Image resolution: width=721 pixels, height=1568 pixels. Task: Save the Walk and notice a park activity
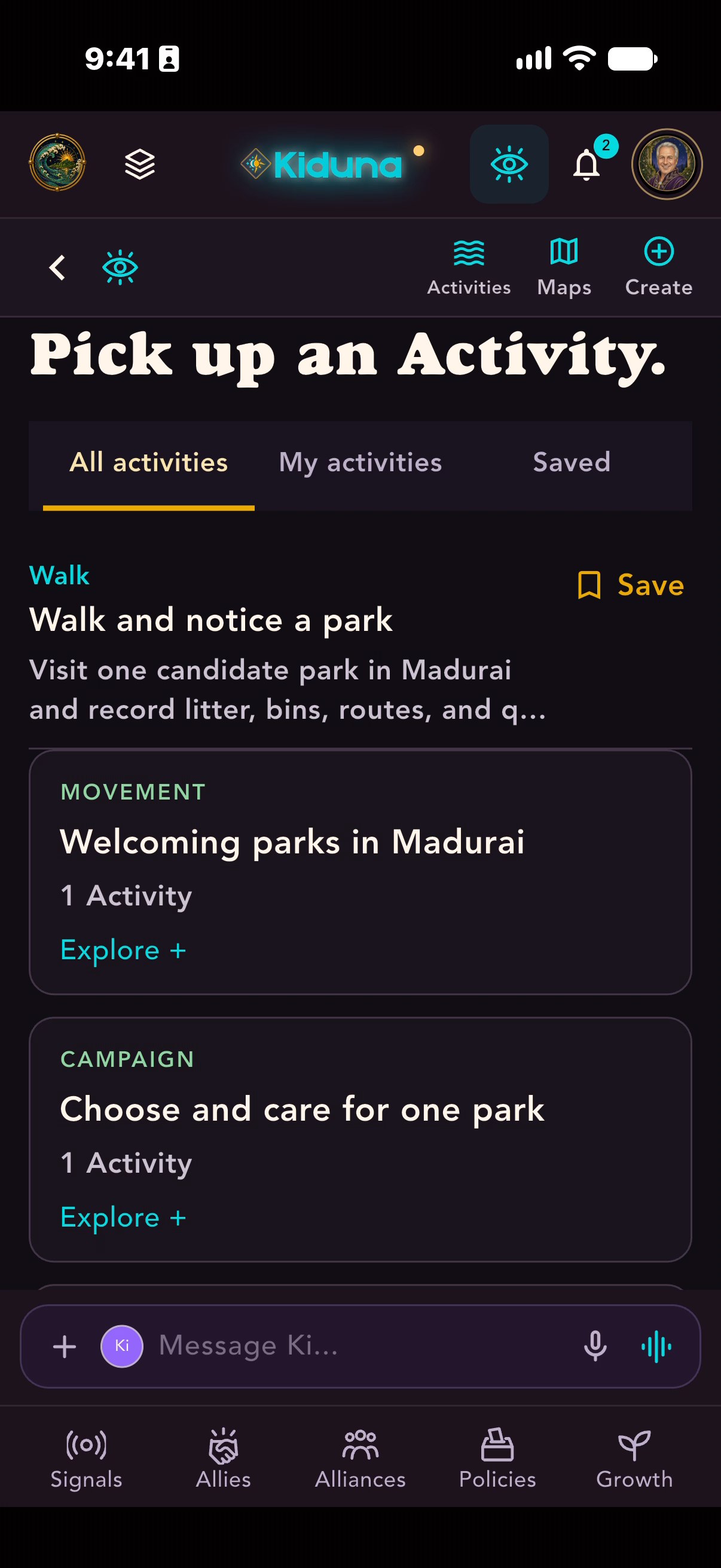[x=630, y=585]
